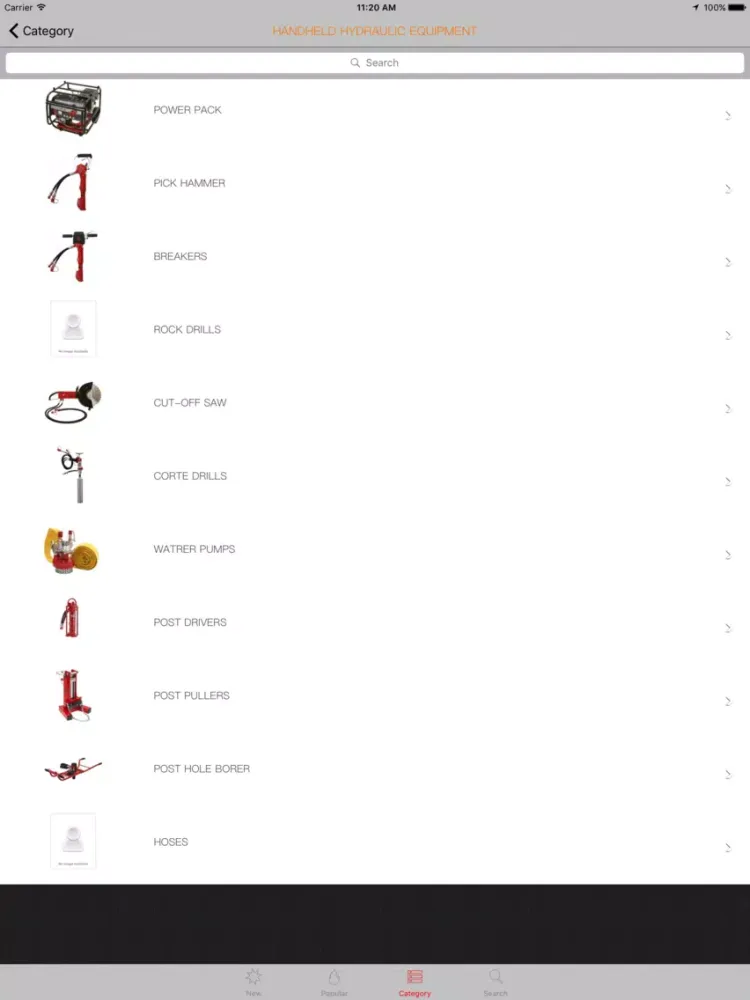750x1000 pixels.
Task: Expand the BREAKERS category via its arrow
Action: (729, 262)
